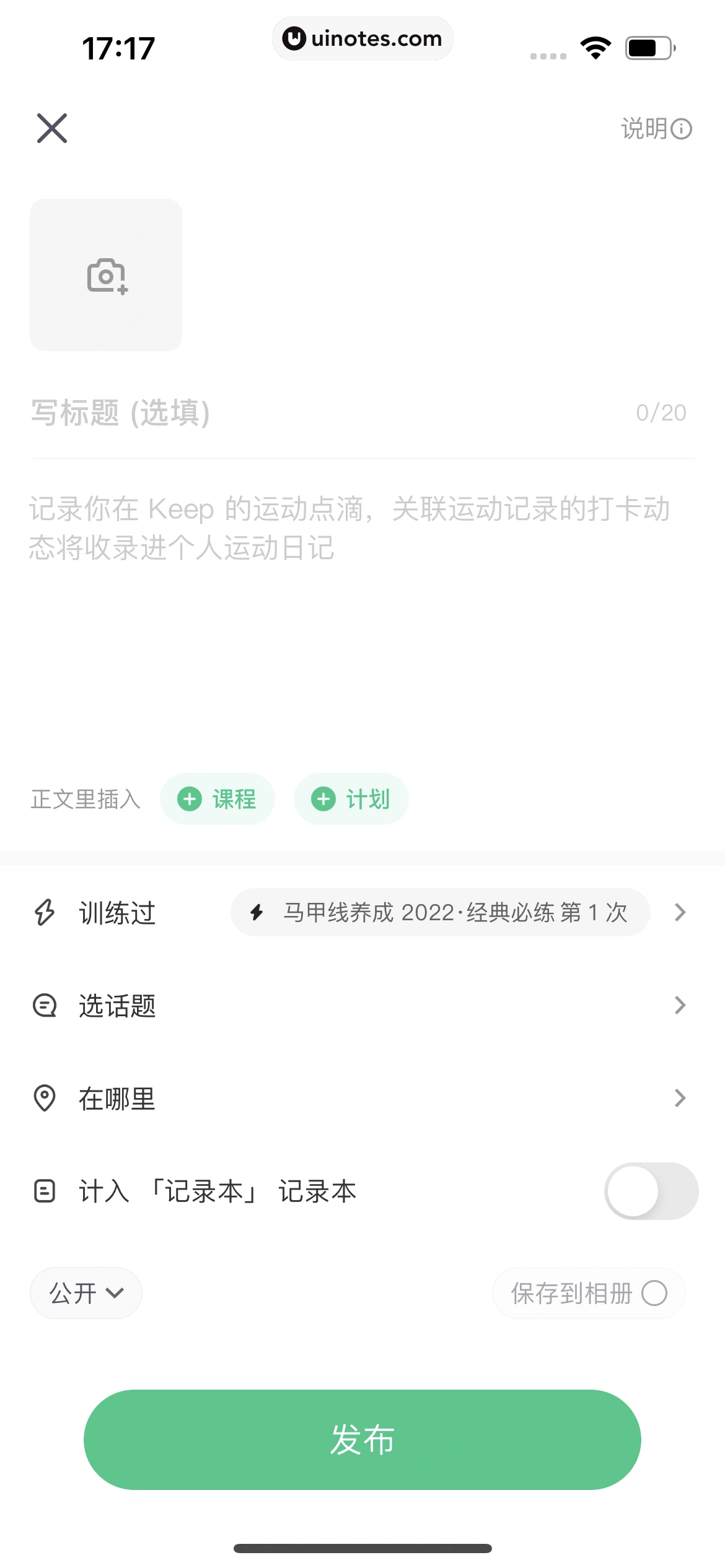Insert a 课程 into the post body
725x1568 pixels.
click(x=217, y=799)
